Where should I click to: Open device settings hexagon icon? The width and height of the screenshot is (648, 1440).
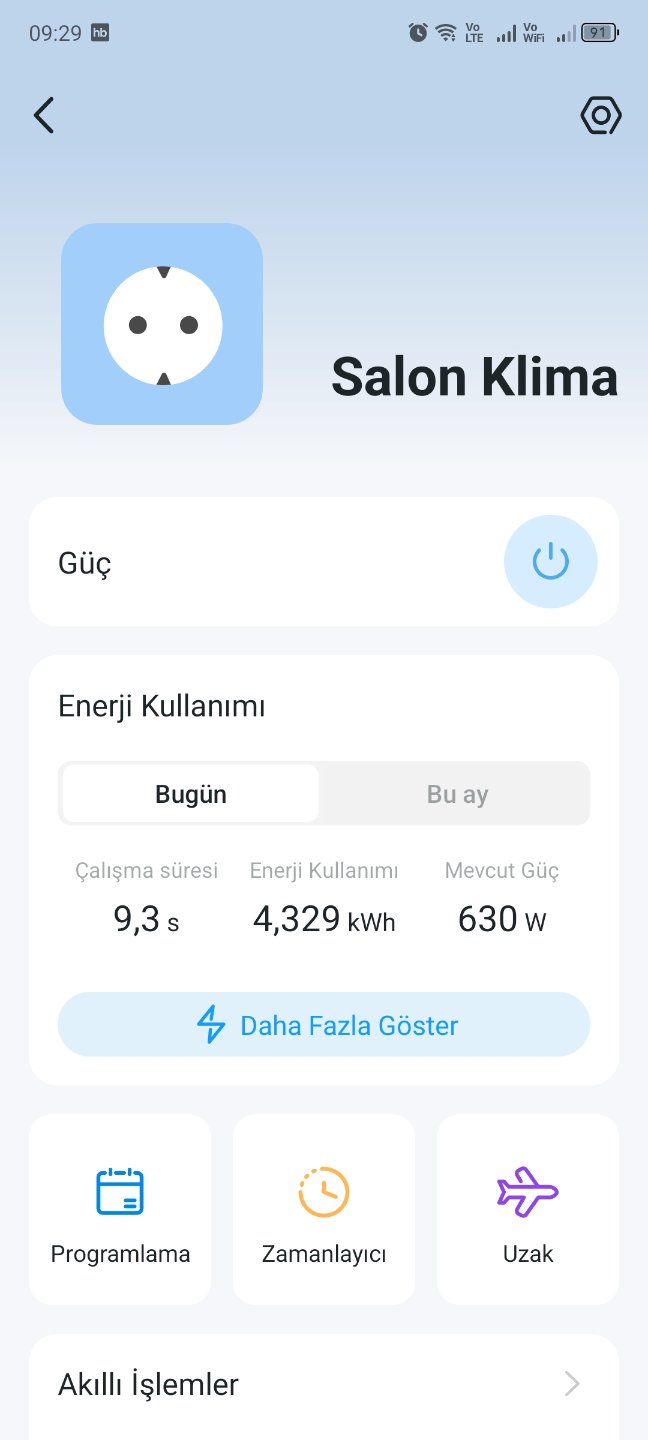point(601,116)
